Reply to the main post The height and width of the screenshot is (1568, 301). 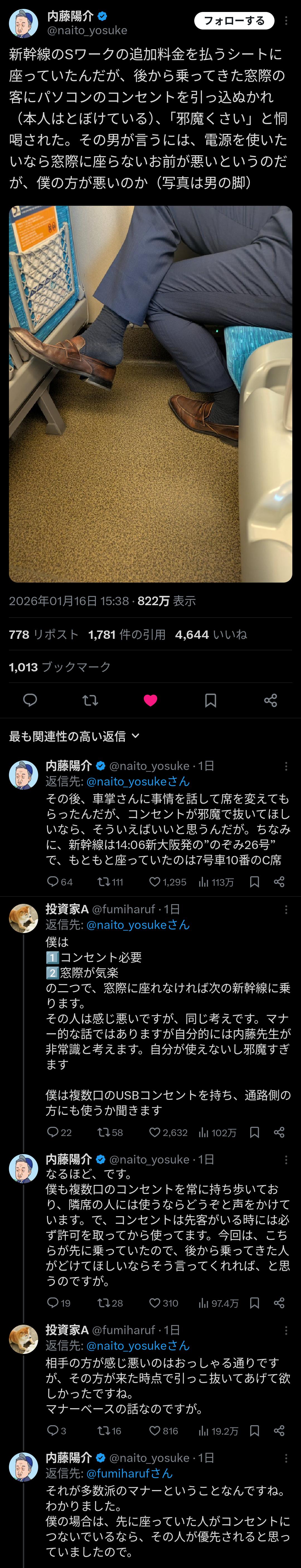pyautogui.click(x=30, y=700)
